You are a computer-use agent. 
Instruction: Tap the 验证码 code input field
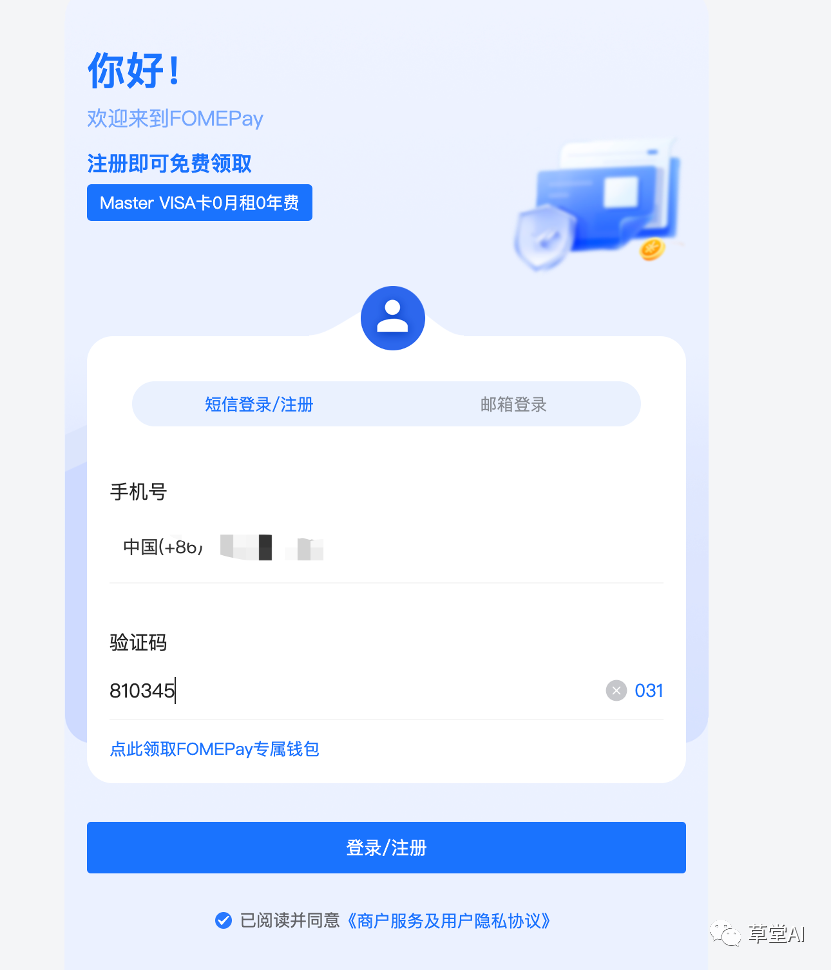(350, 690)
